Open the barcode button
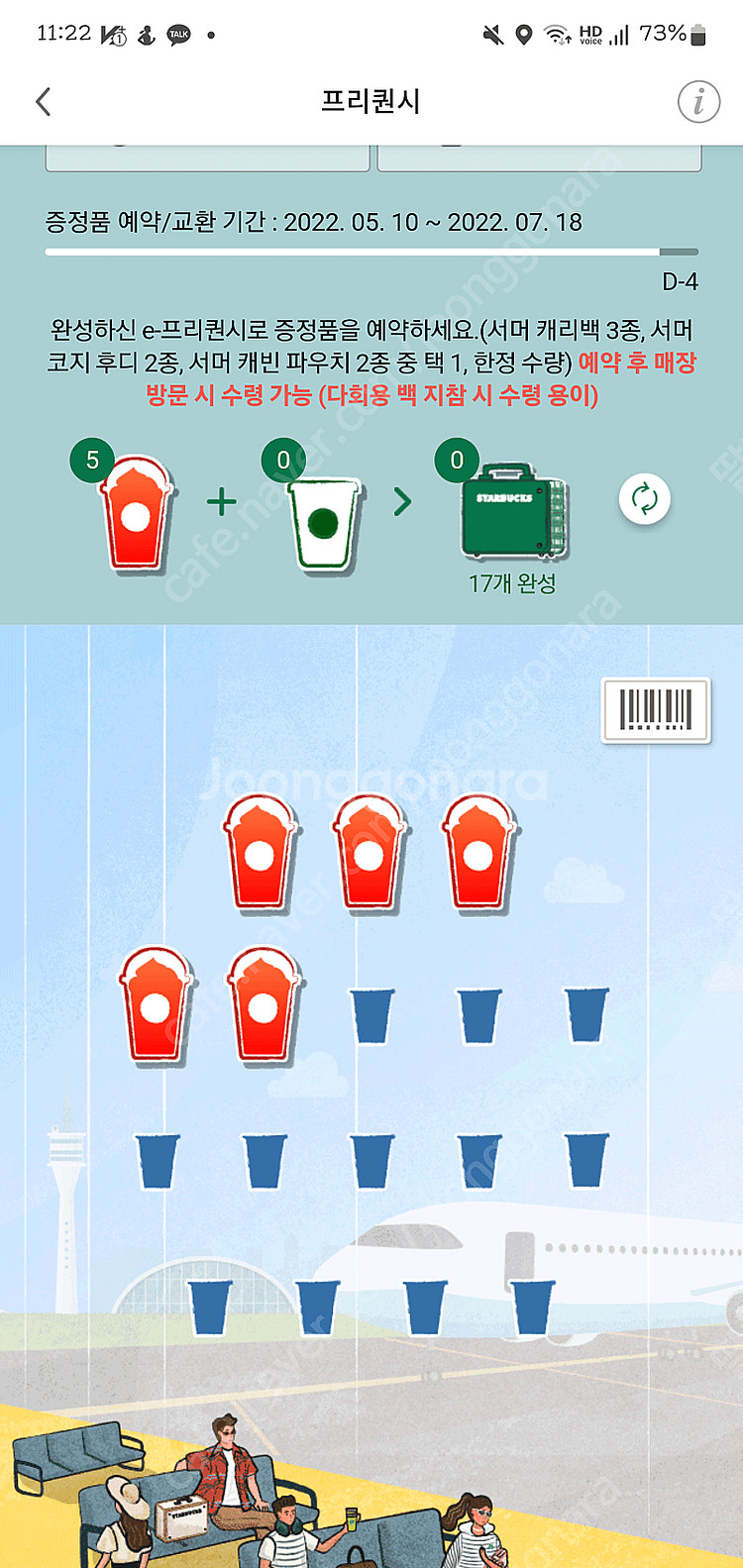The width and height of the screenshot is (743, 1568). click(x=656, y=710)
